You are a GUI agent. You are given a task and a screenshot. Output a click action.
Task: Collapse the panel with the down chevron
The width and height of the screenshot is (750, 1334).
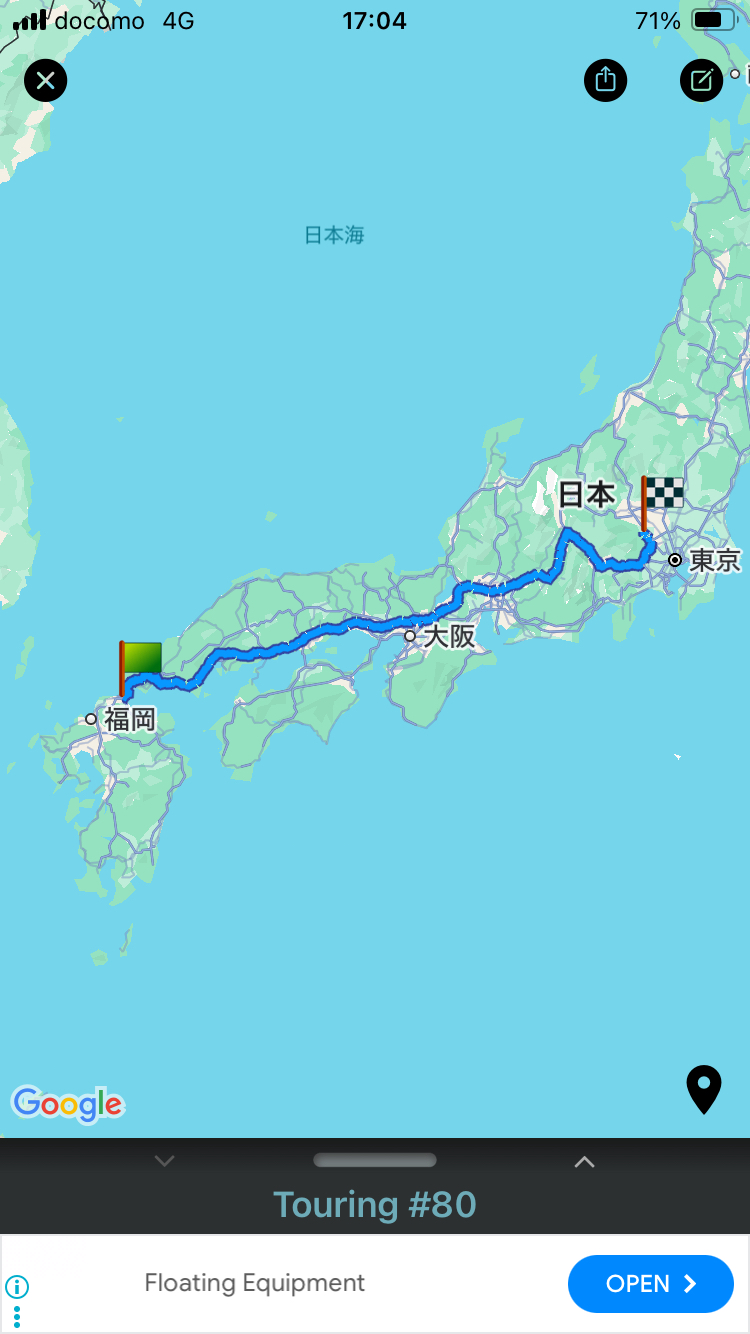coord(165,1161)
